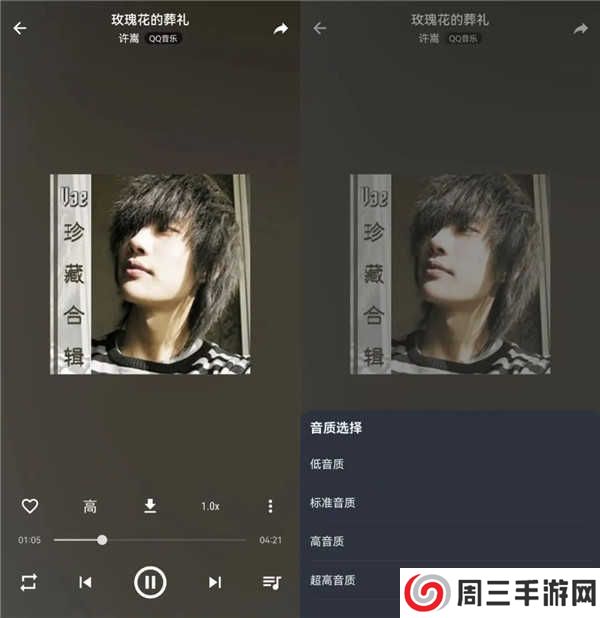Choose 标准音质 quality
Viewport: 600px width, 618px height.
[x=333, y=503]
